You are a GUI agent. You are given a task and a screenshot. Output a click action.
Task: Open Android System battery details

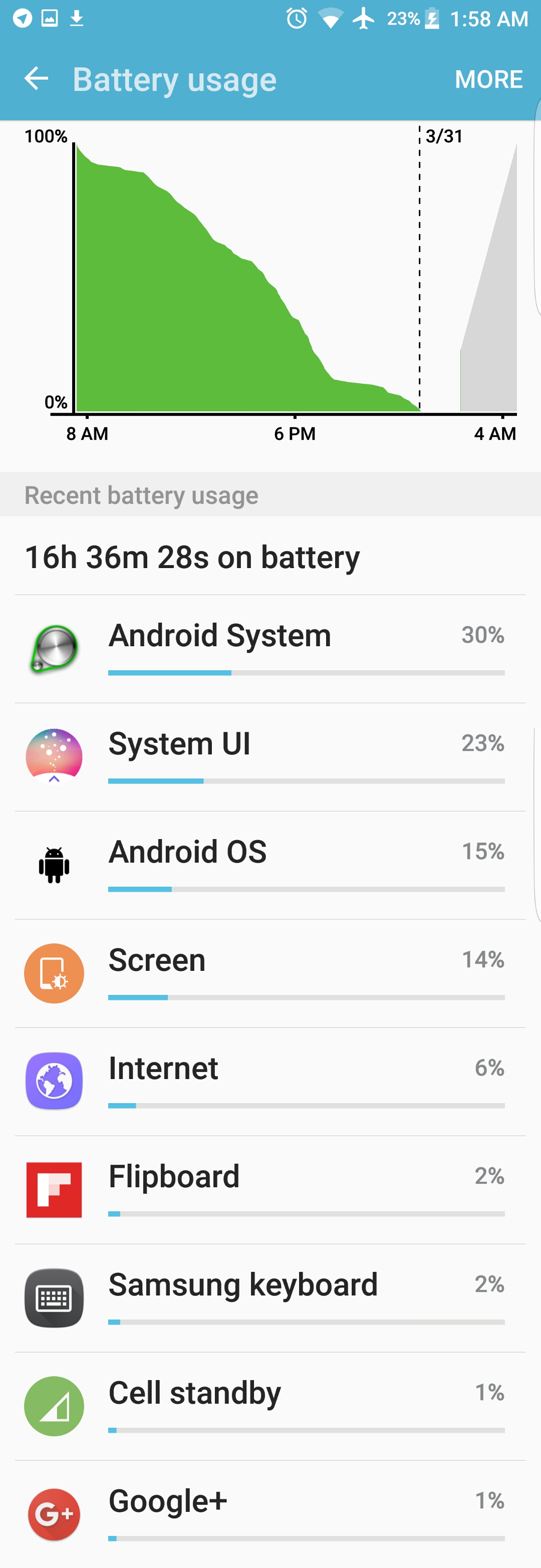tap(270, 649)
